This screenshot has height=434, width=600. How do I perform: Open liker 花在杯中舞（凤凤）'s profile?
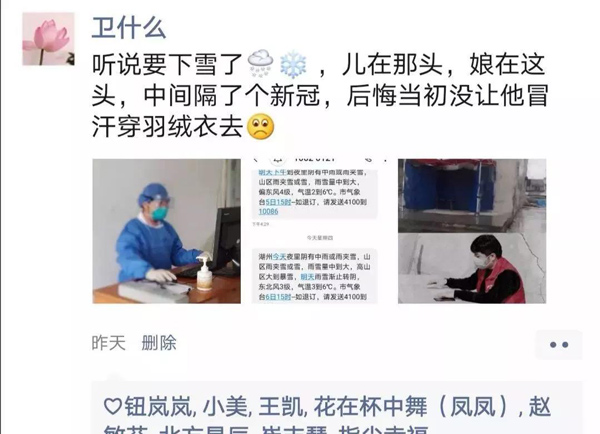(x=418, y=406)
